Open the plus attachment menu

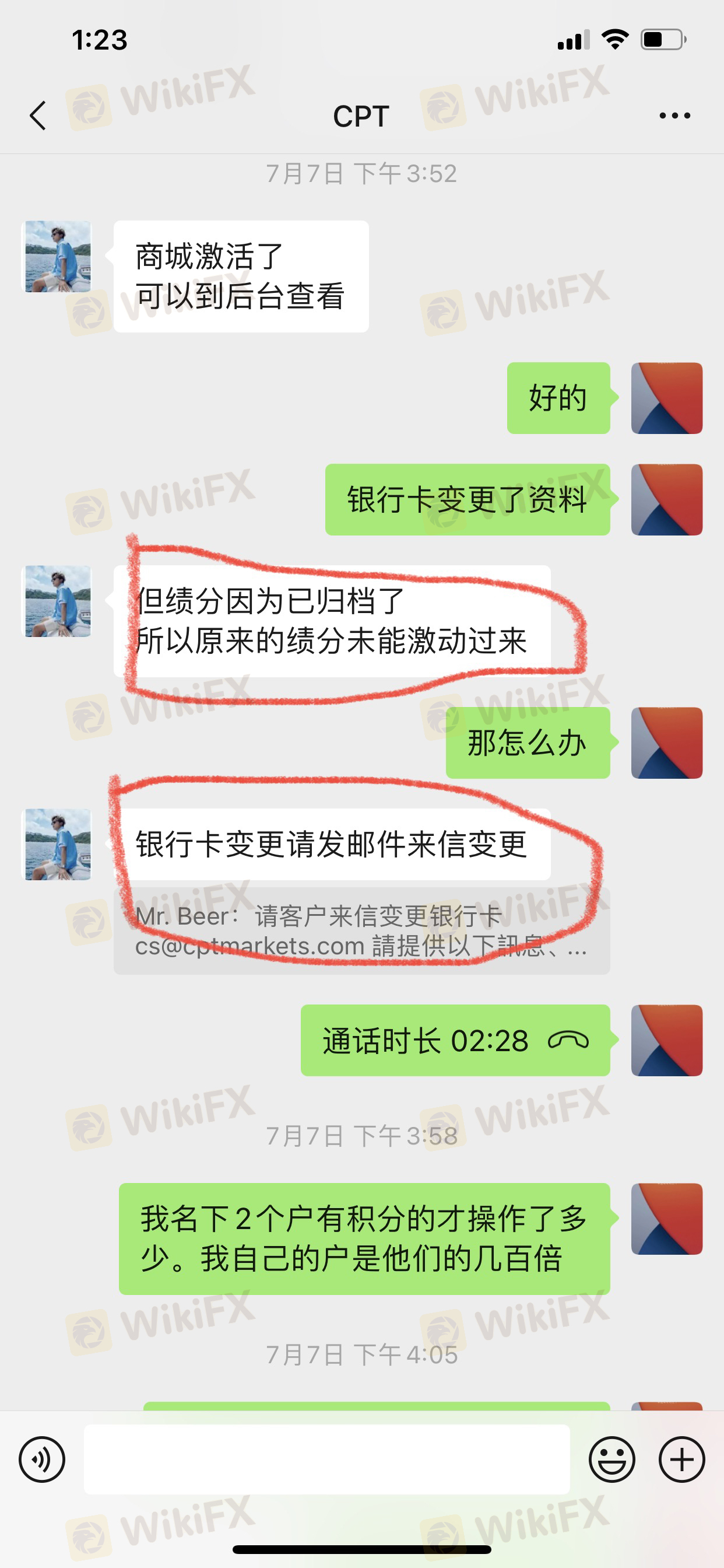pos(681,1459)
